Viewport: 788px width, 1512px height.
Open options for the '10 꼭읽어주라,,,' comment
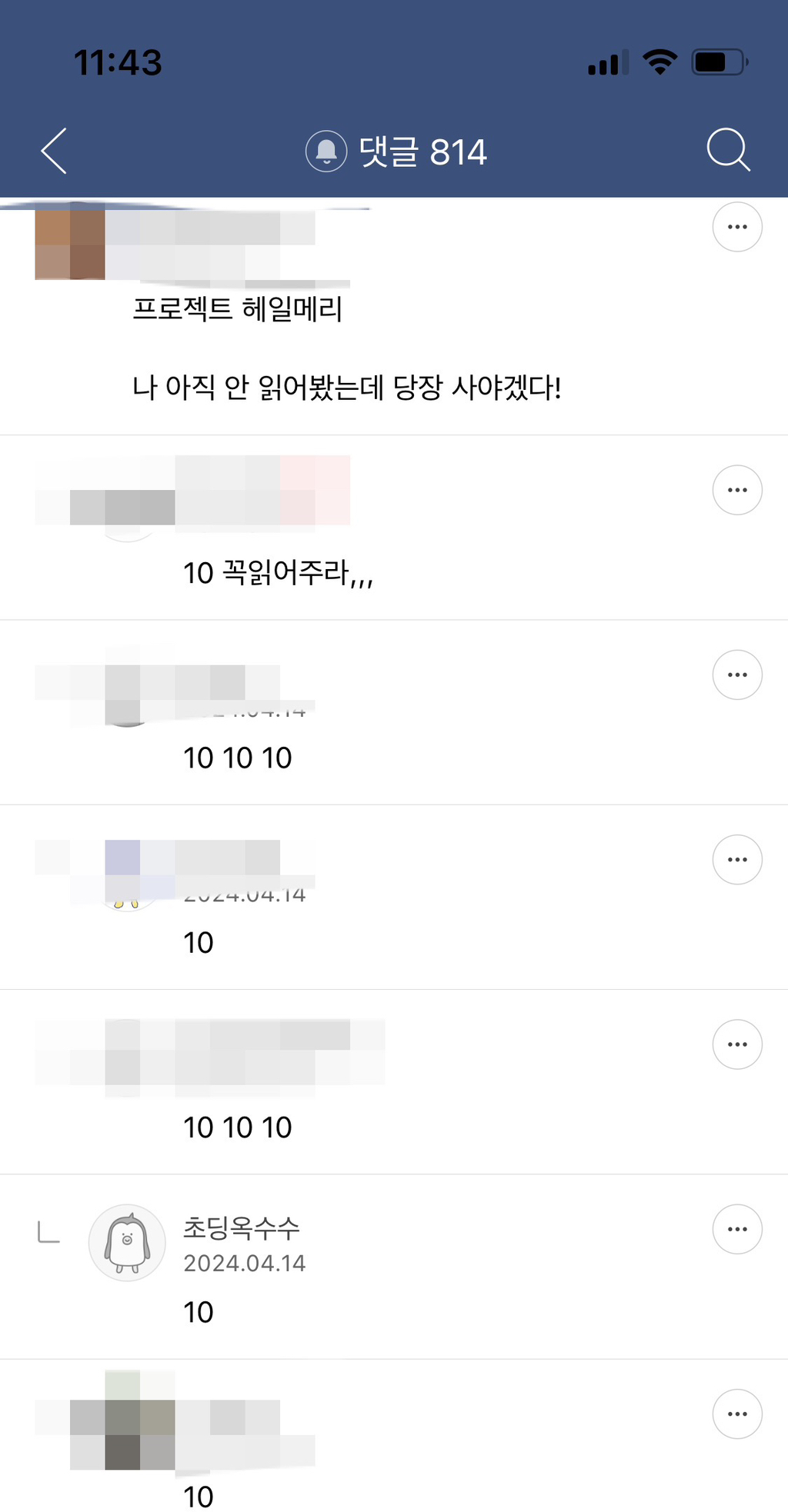pyautogui.click(x=736, y=489)
